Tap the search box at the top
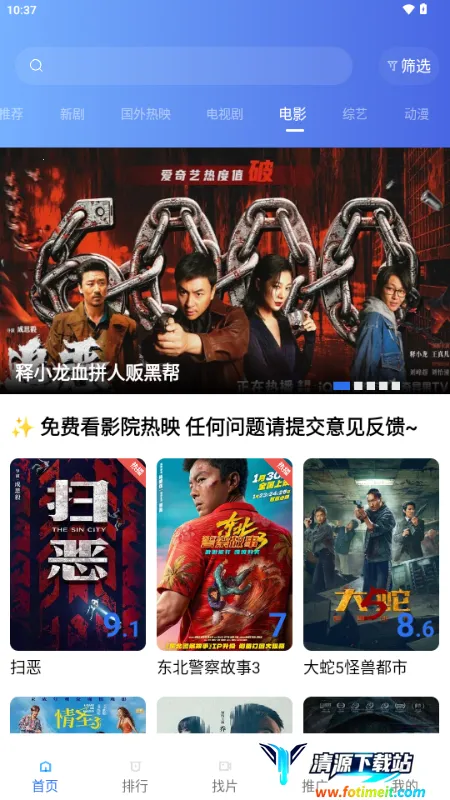Screen dimensions: 450x800 click(184, 66)
